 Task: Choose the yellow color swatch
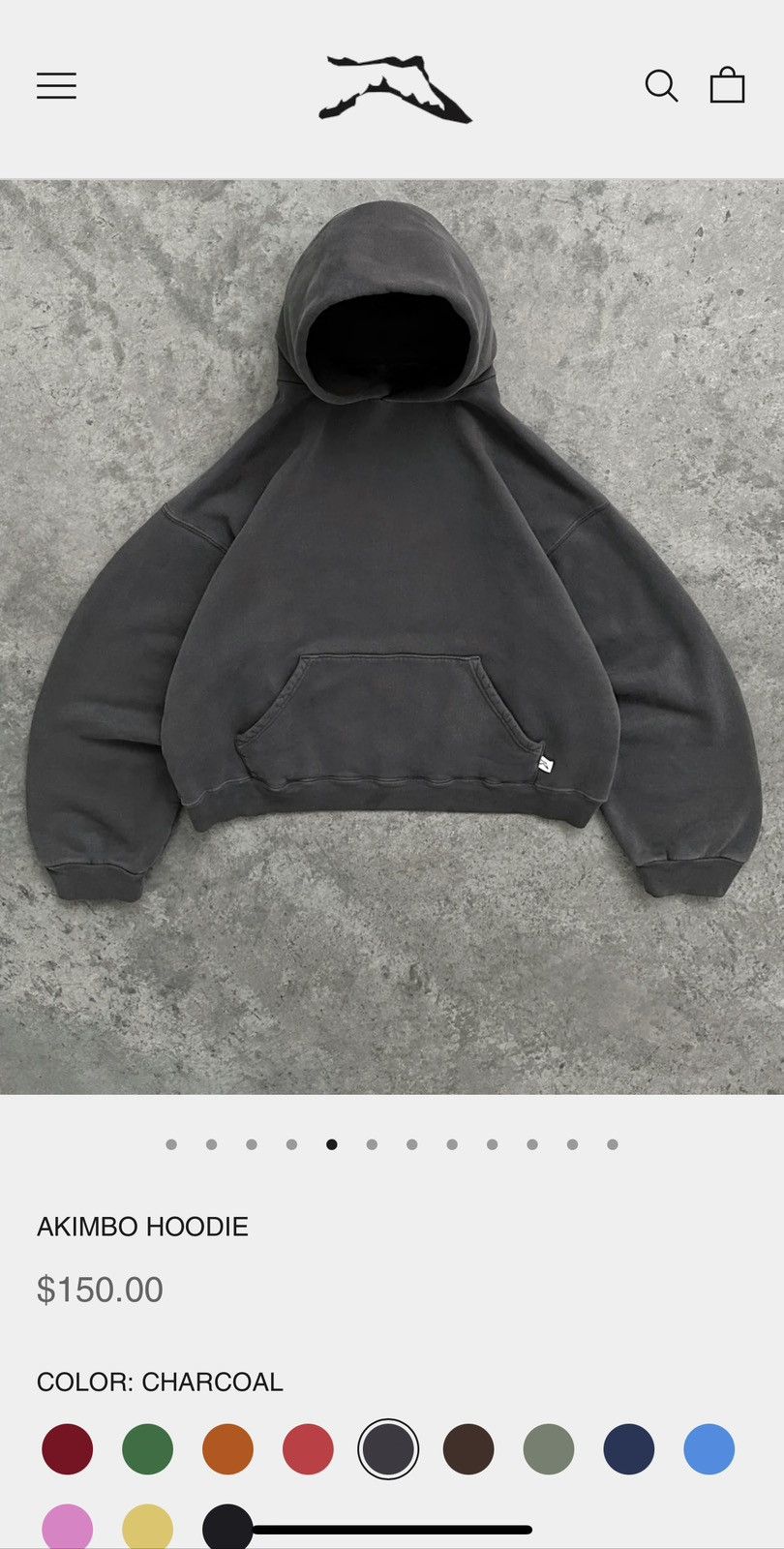(x=148, y=1528)
